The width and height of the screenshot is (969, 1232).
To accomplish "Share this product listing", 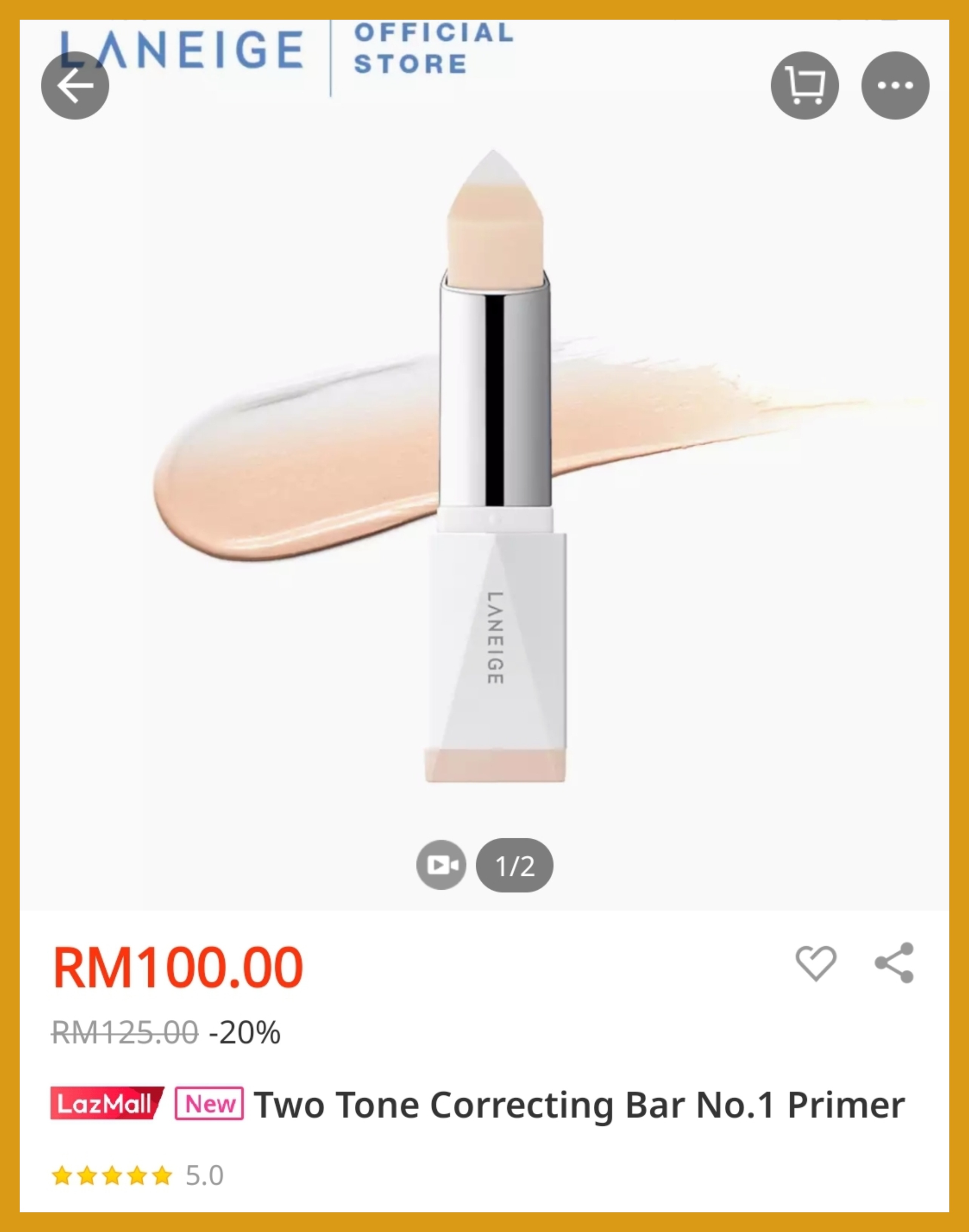I will click(x=894, y=962).
